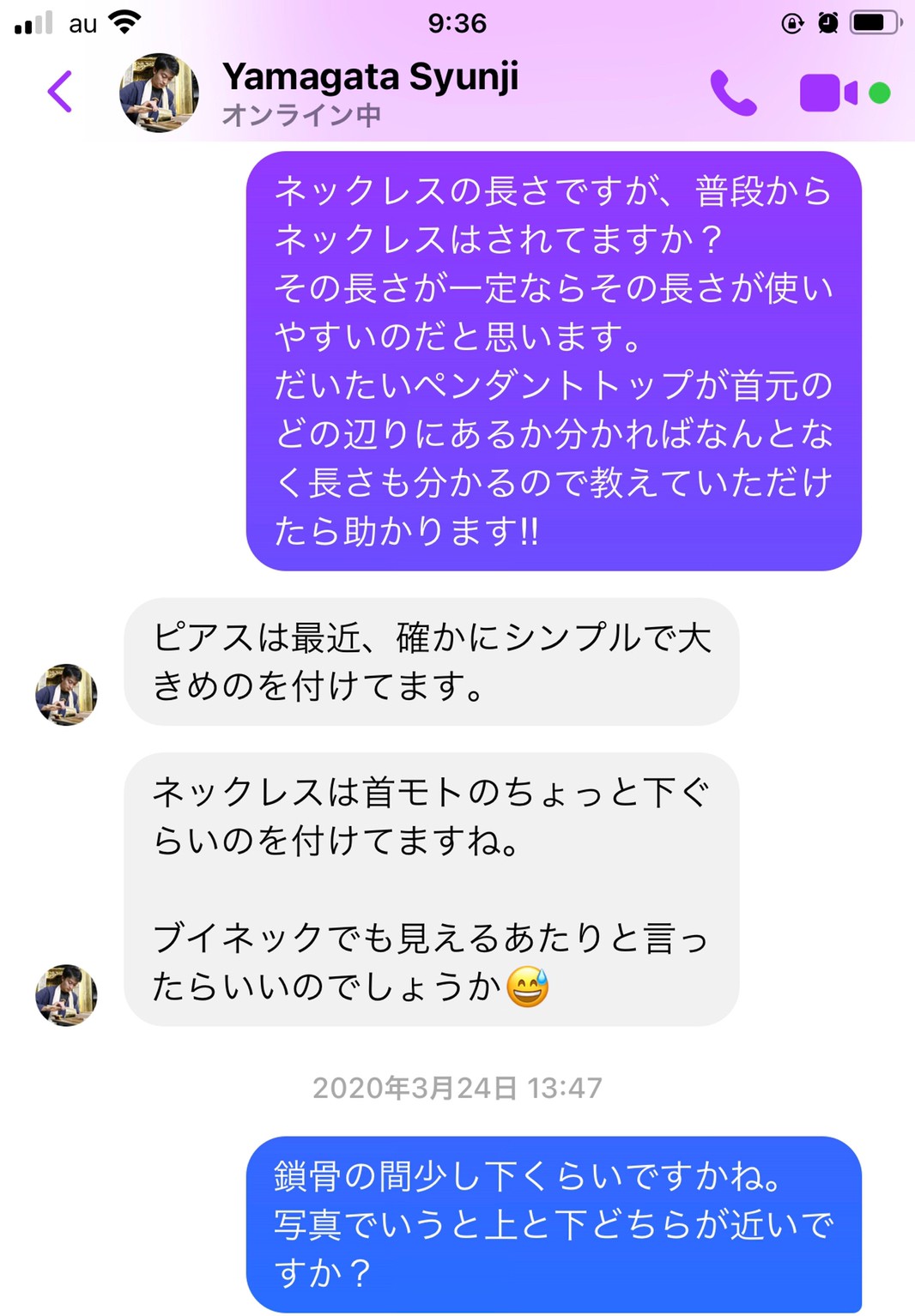
Task: Go back to the chat list
Action: click(x=60, y=92)
